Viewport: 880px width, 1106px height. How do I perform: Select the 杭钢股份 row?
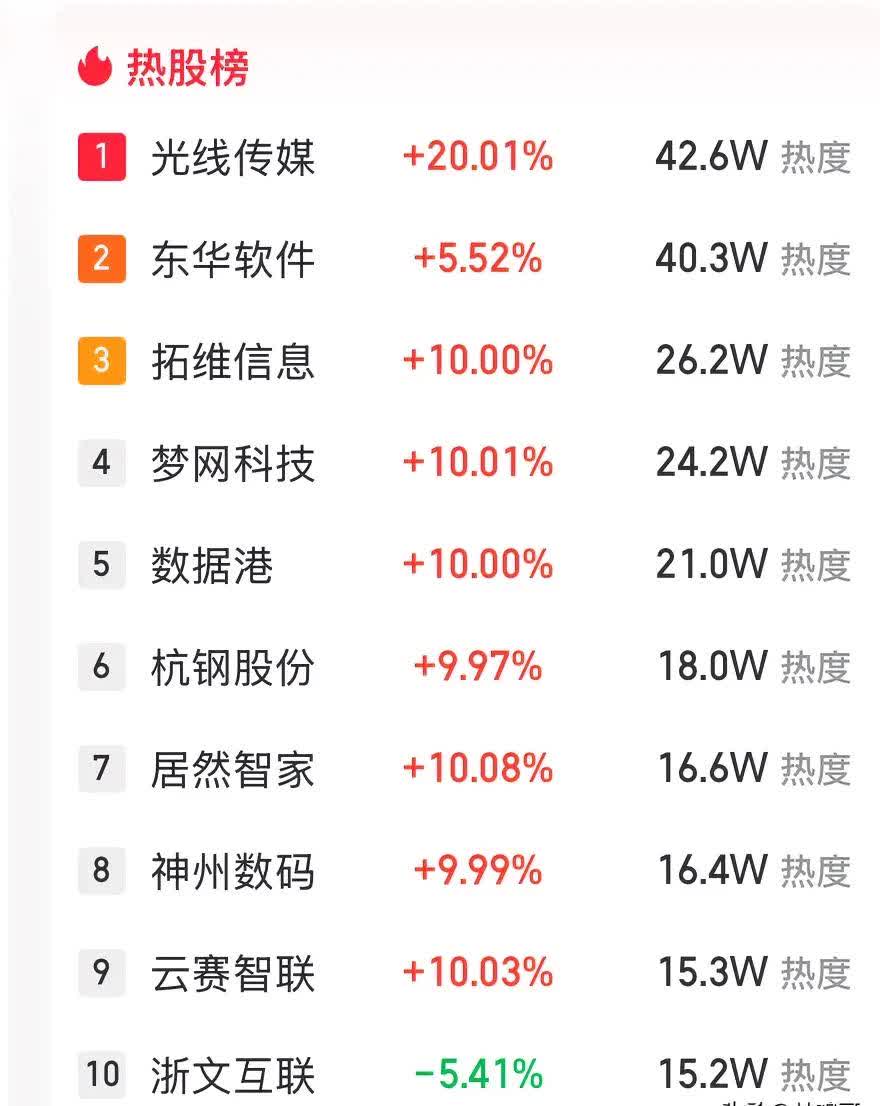233,667
